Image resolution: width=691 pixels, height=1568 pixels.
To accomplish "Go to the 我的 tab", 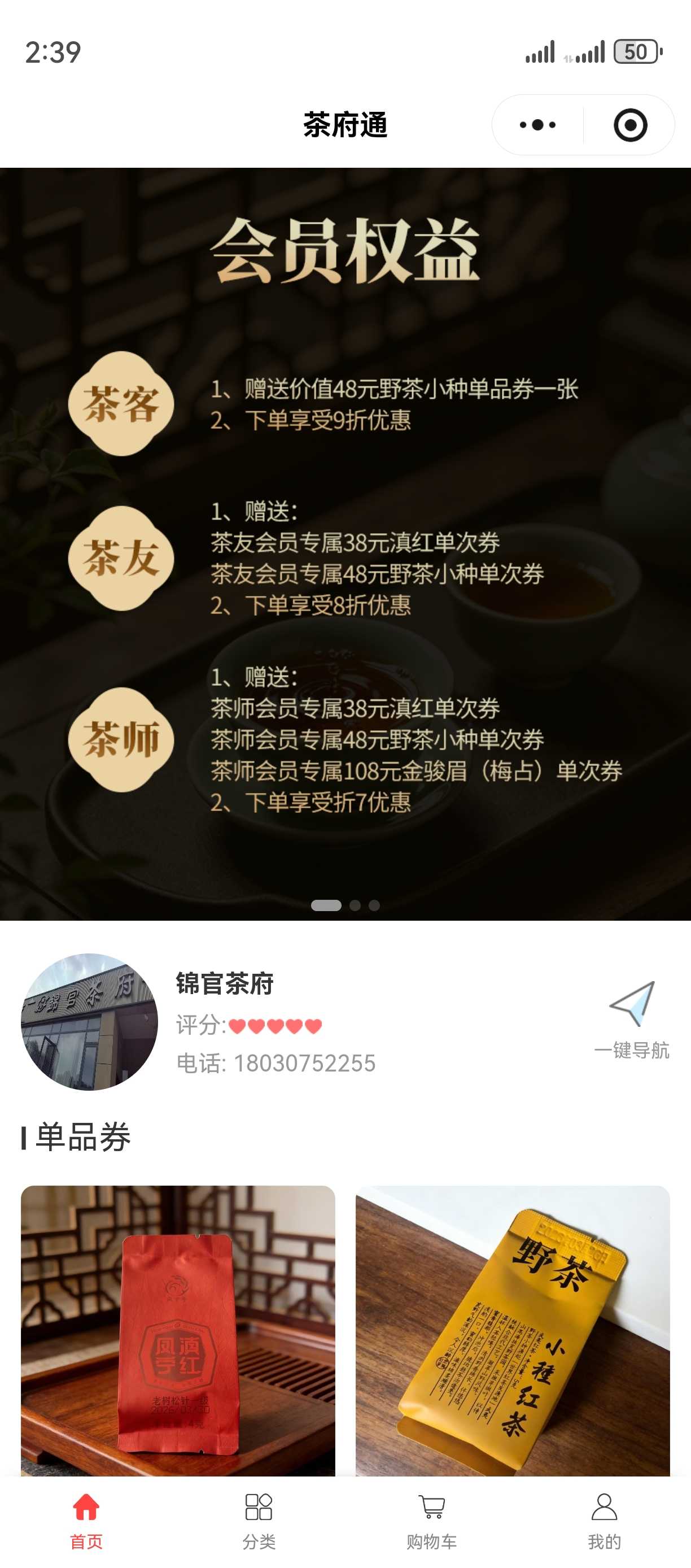I will [x=604, y=1521].
